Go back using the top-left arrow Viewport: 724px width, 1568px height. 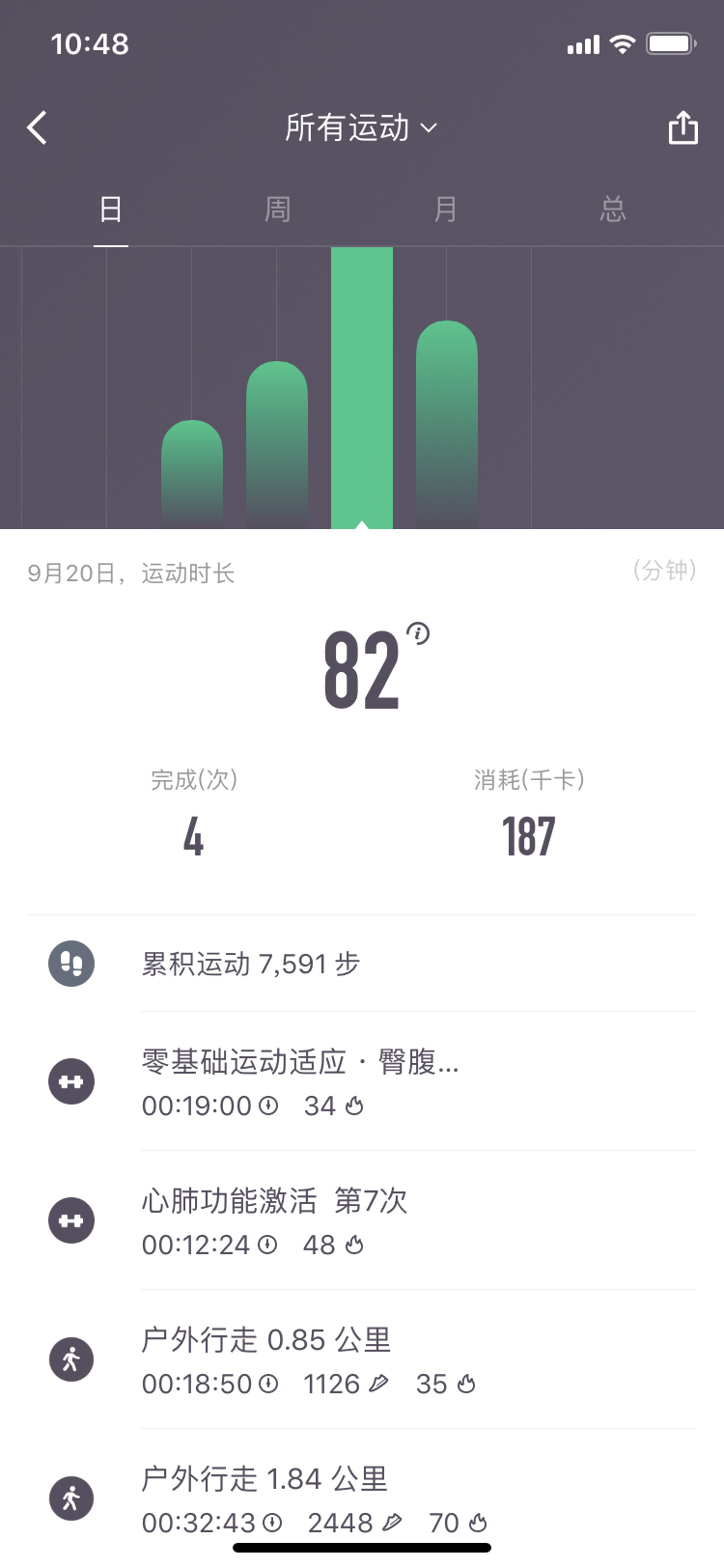tap(38, 127)
